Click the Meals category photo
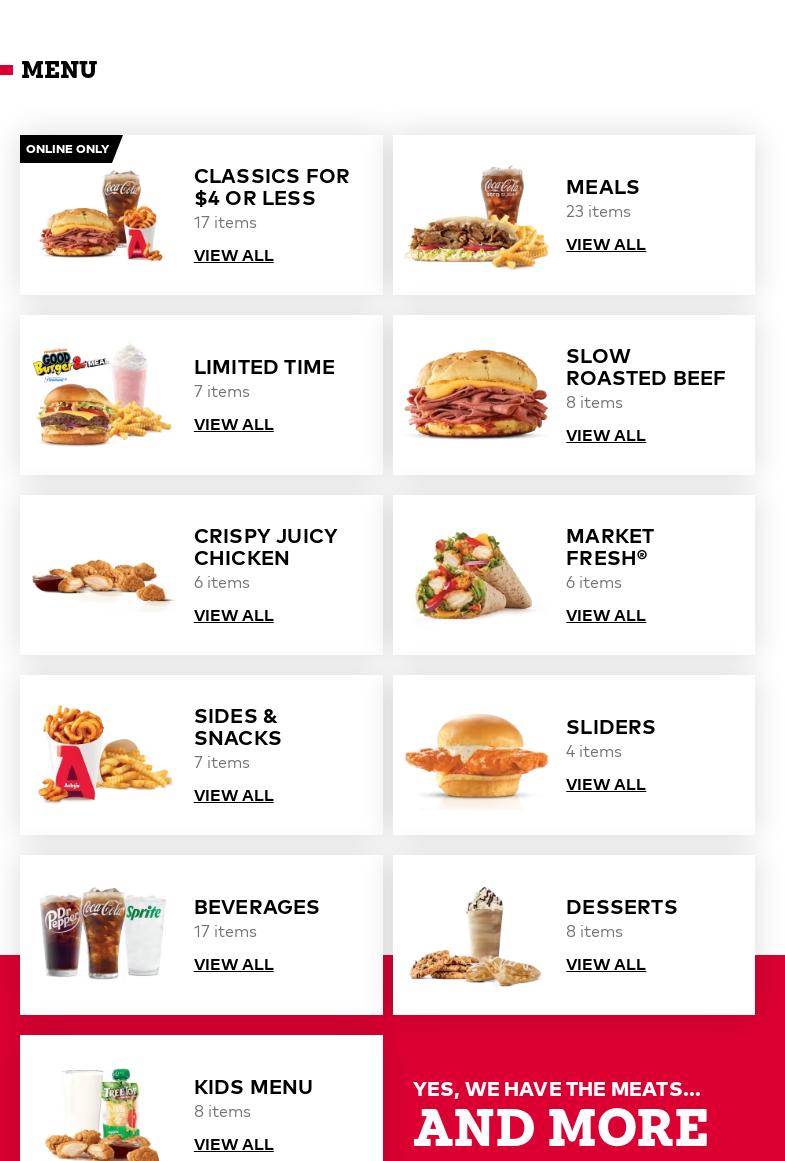 coord(476,214)
